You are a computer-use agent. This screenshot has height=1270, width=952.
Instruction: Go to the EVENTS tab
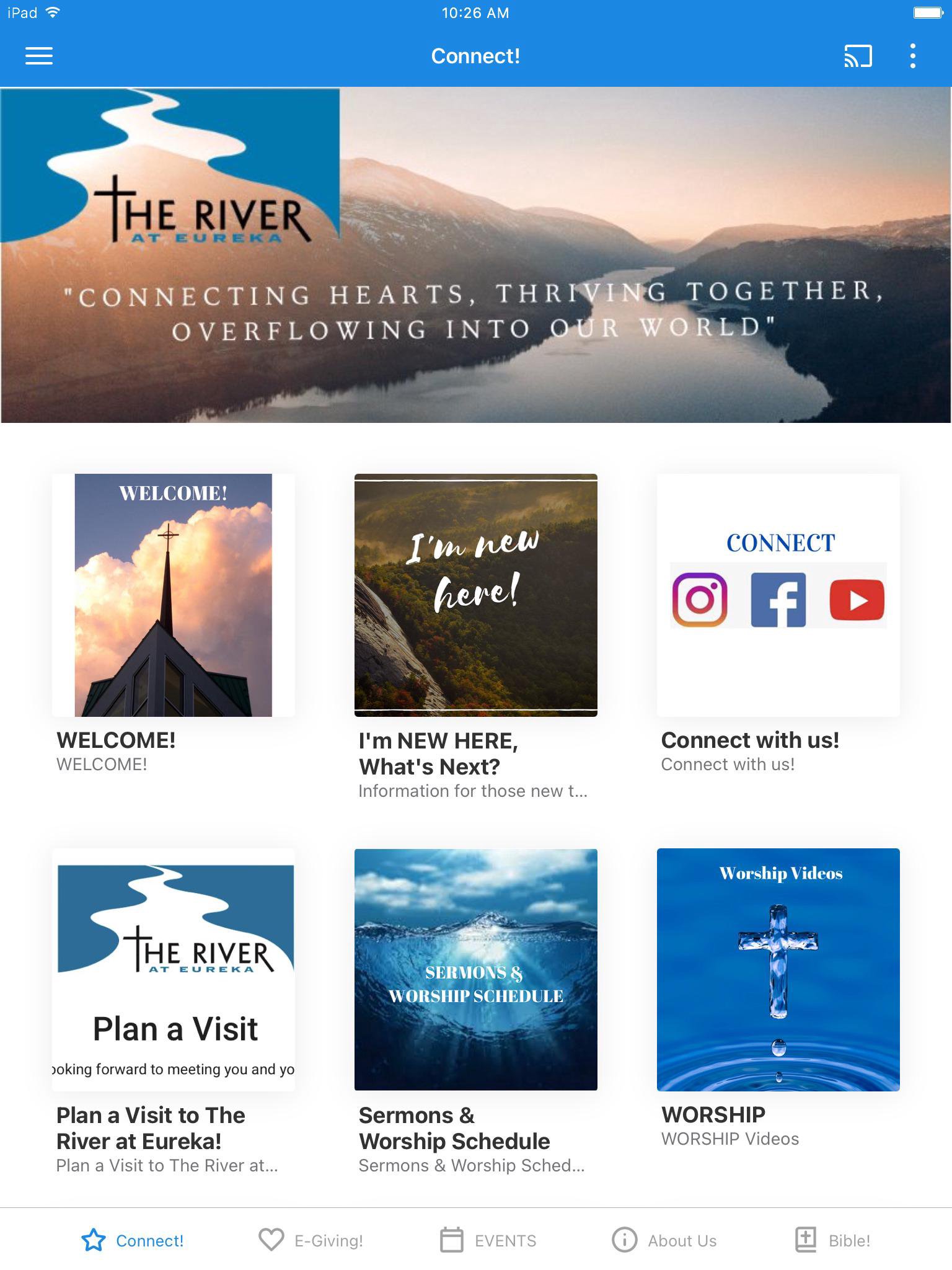coord(488,1240)
